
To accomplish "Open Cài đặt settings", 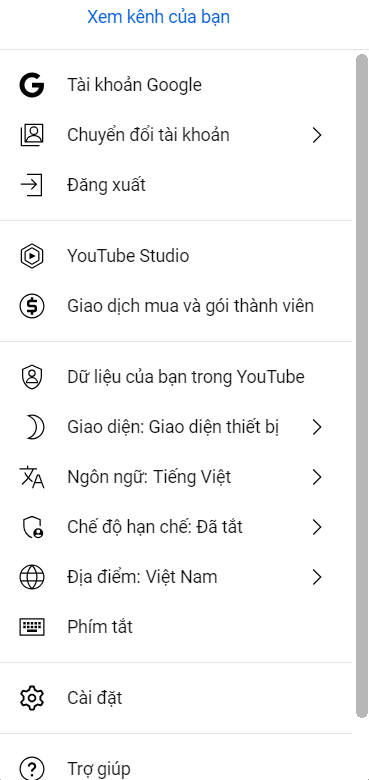I will click(176, 698).
